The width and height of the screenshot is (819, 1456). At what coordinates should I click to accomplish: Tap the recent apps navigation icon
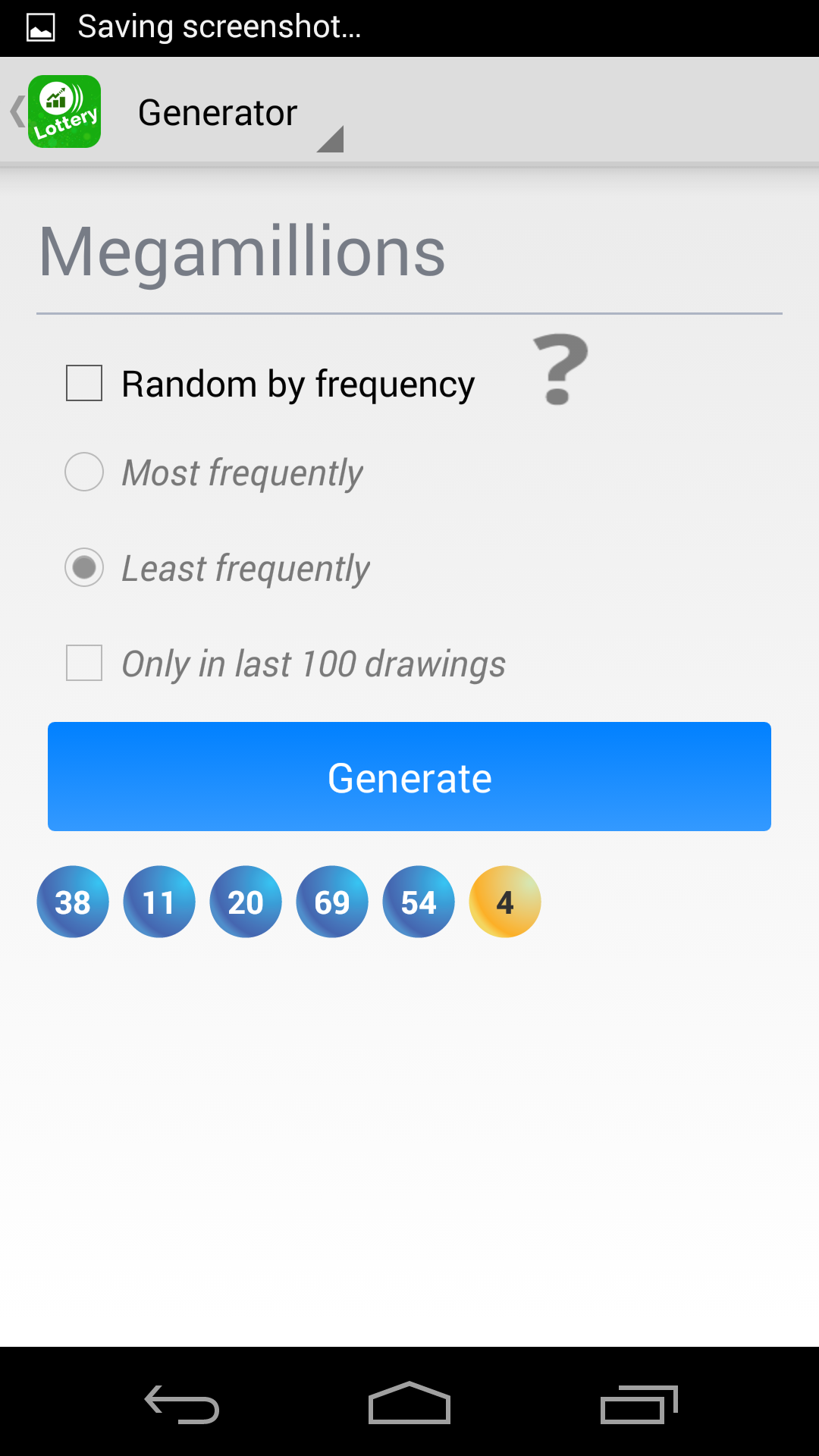[639, 1401]
